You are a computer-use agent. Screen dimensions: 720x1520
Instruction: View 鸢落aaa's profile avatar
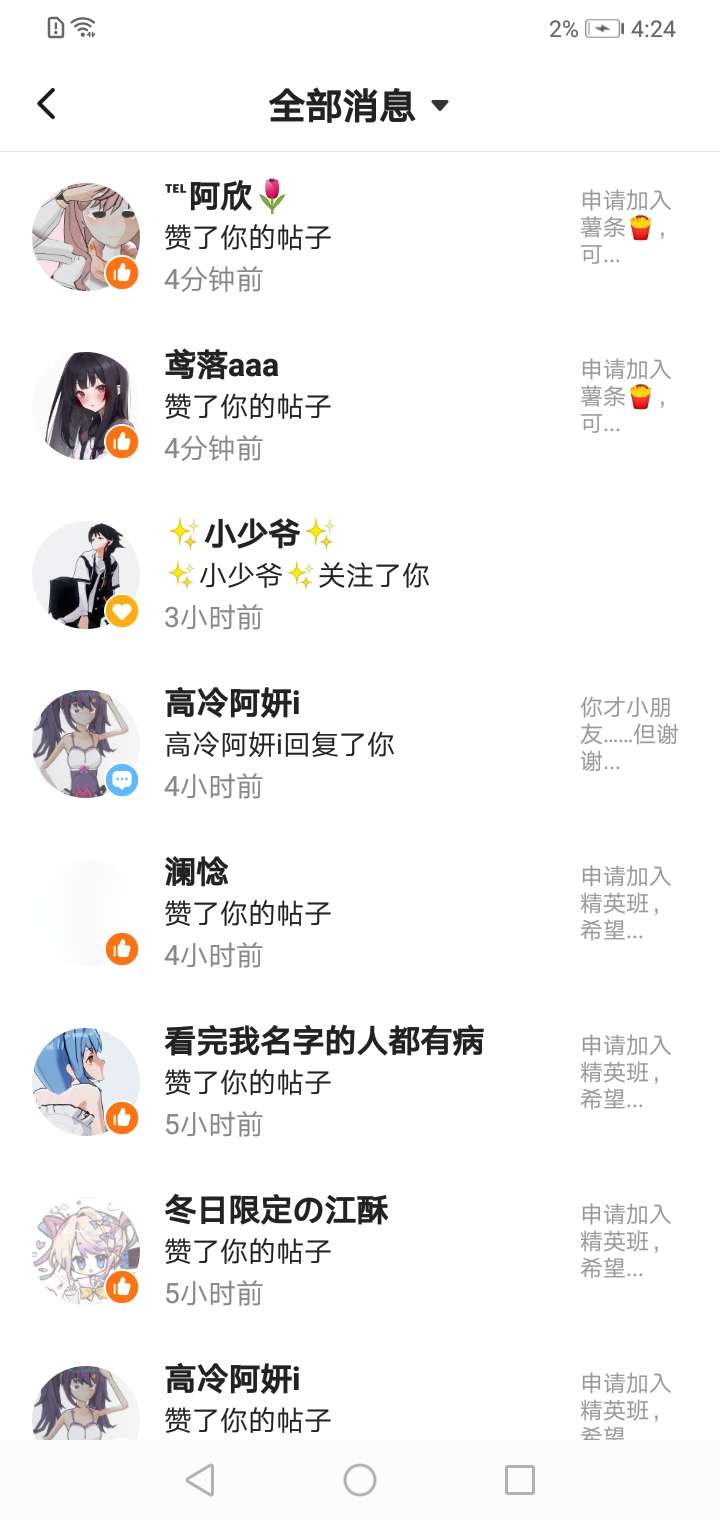[x=86, y=406]
